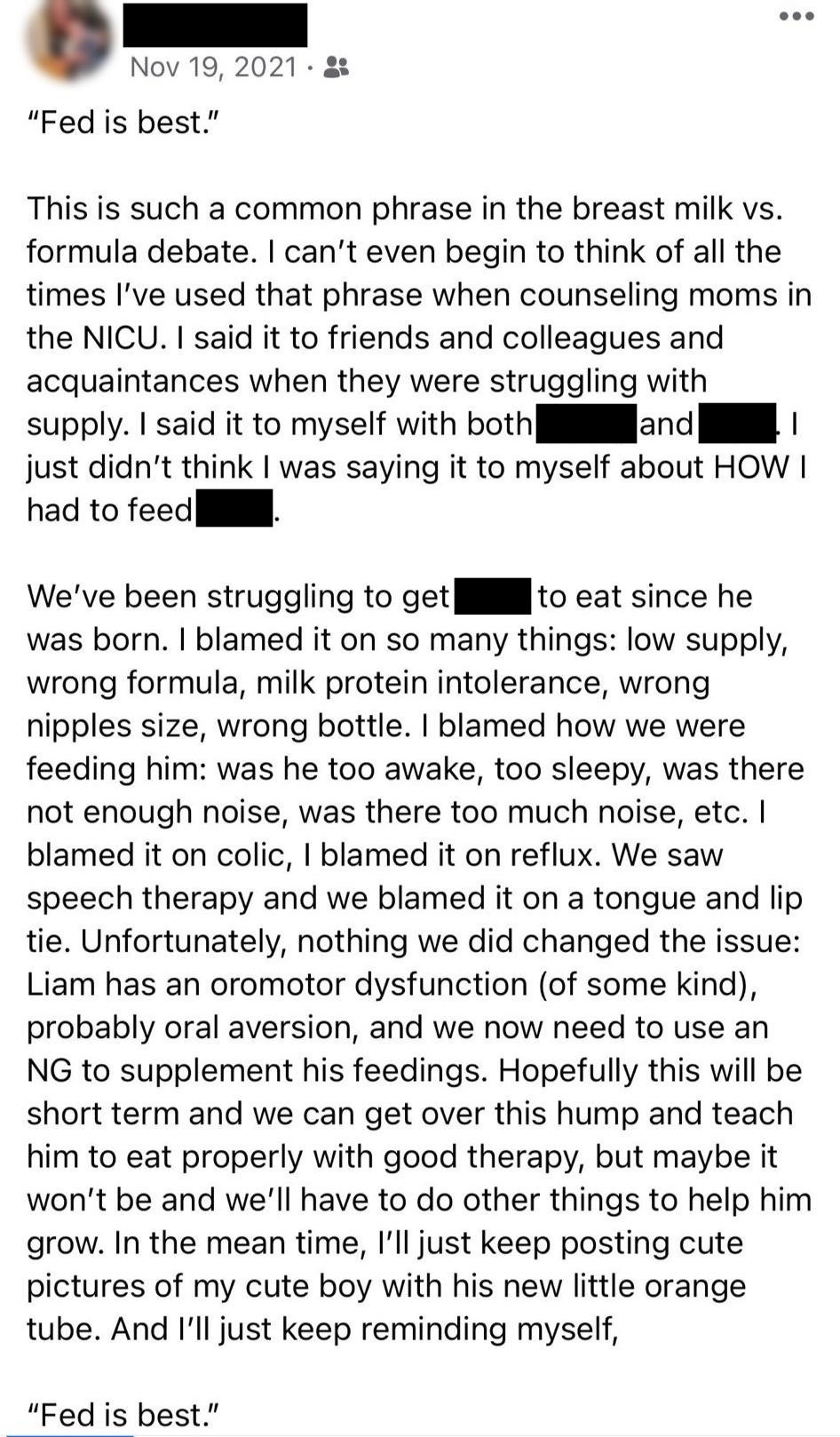Open the post's three-dot options menu
Screen dimensions: 840x1437
click(x=796, y=17)
